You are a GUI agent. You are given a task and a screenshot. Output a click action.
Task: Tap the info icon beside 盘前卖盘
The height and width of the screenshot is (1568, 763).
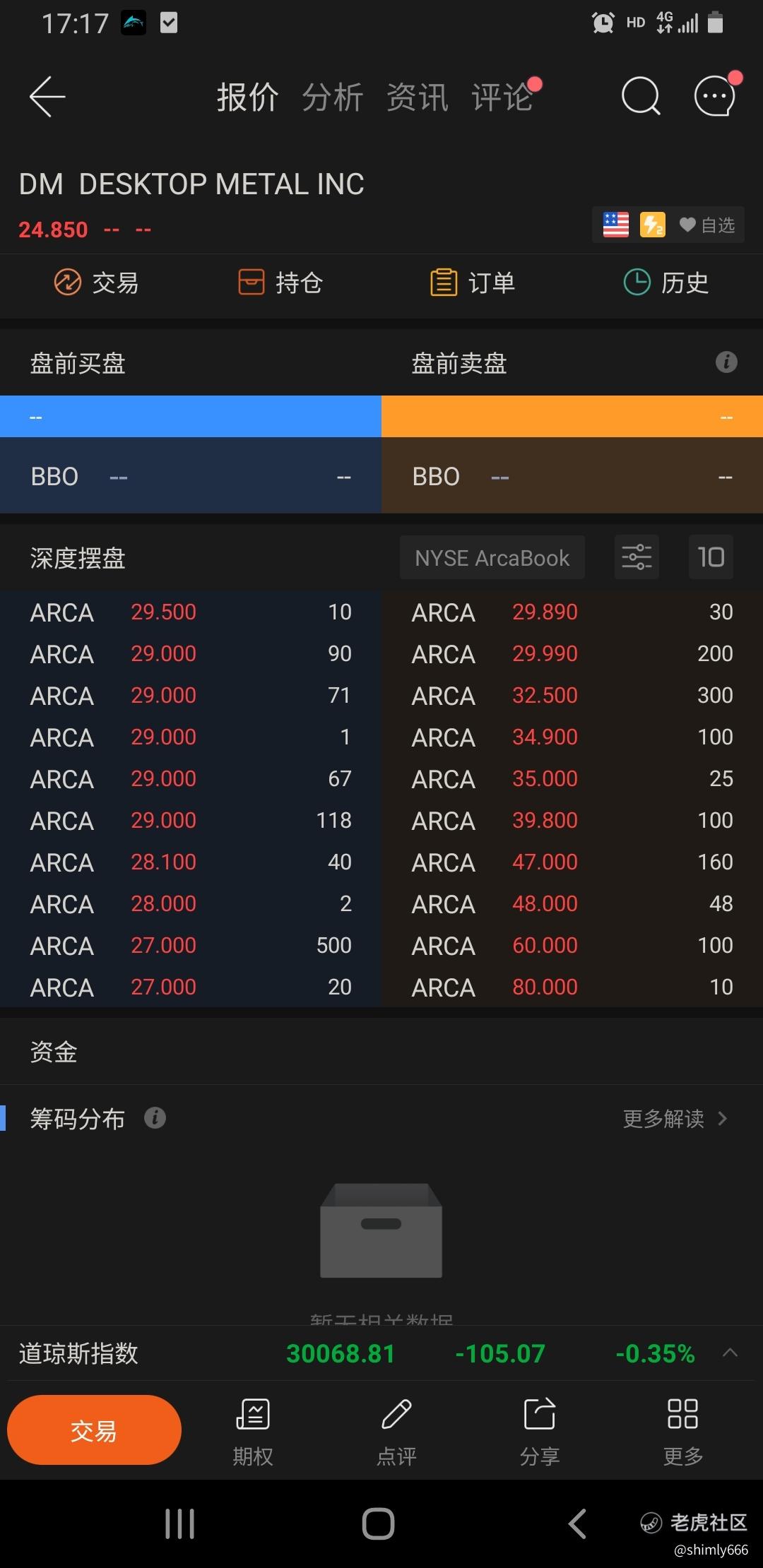click(x=726, y=362)
